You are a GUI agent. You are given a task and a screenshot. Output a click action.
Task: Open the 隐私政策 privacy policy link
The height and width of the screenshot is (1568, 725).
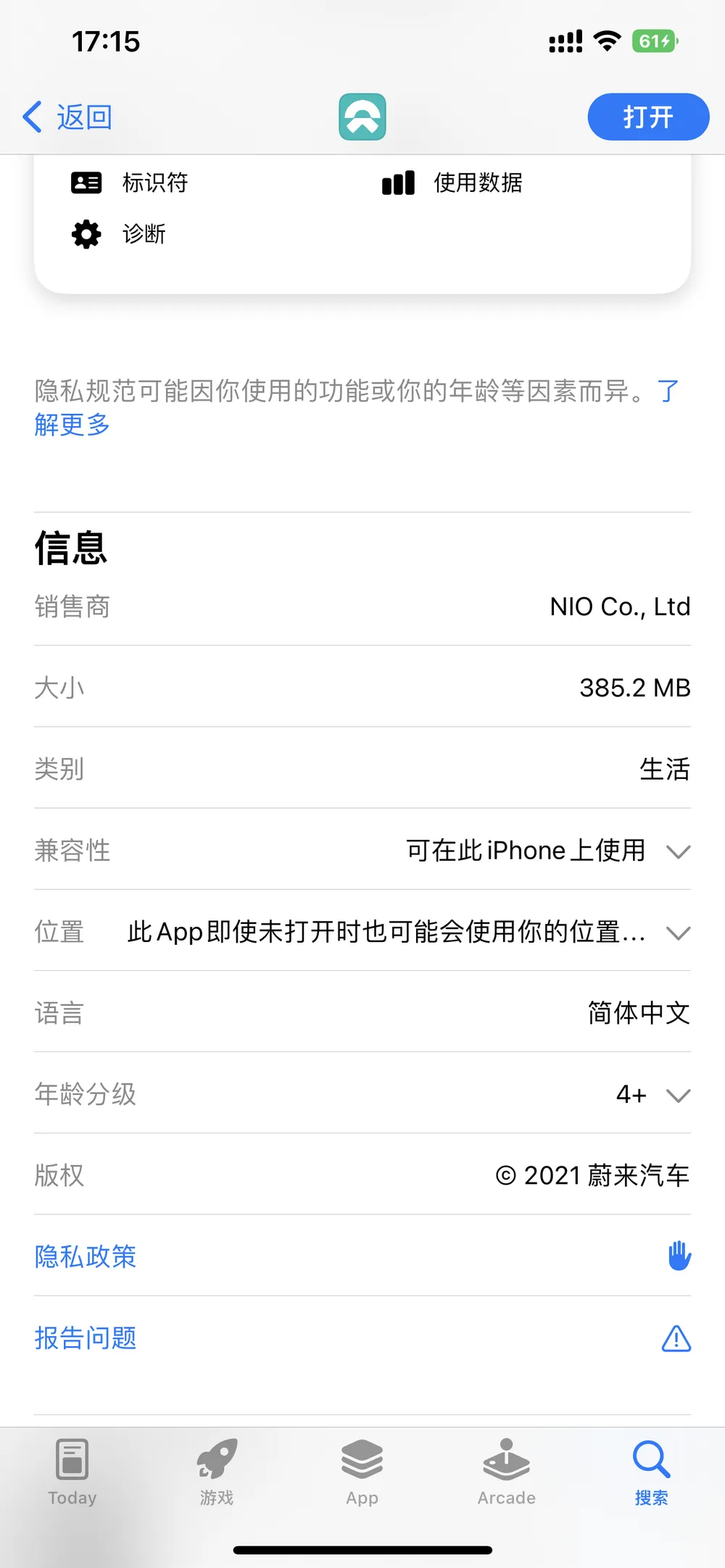[x=86, y=1256]
